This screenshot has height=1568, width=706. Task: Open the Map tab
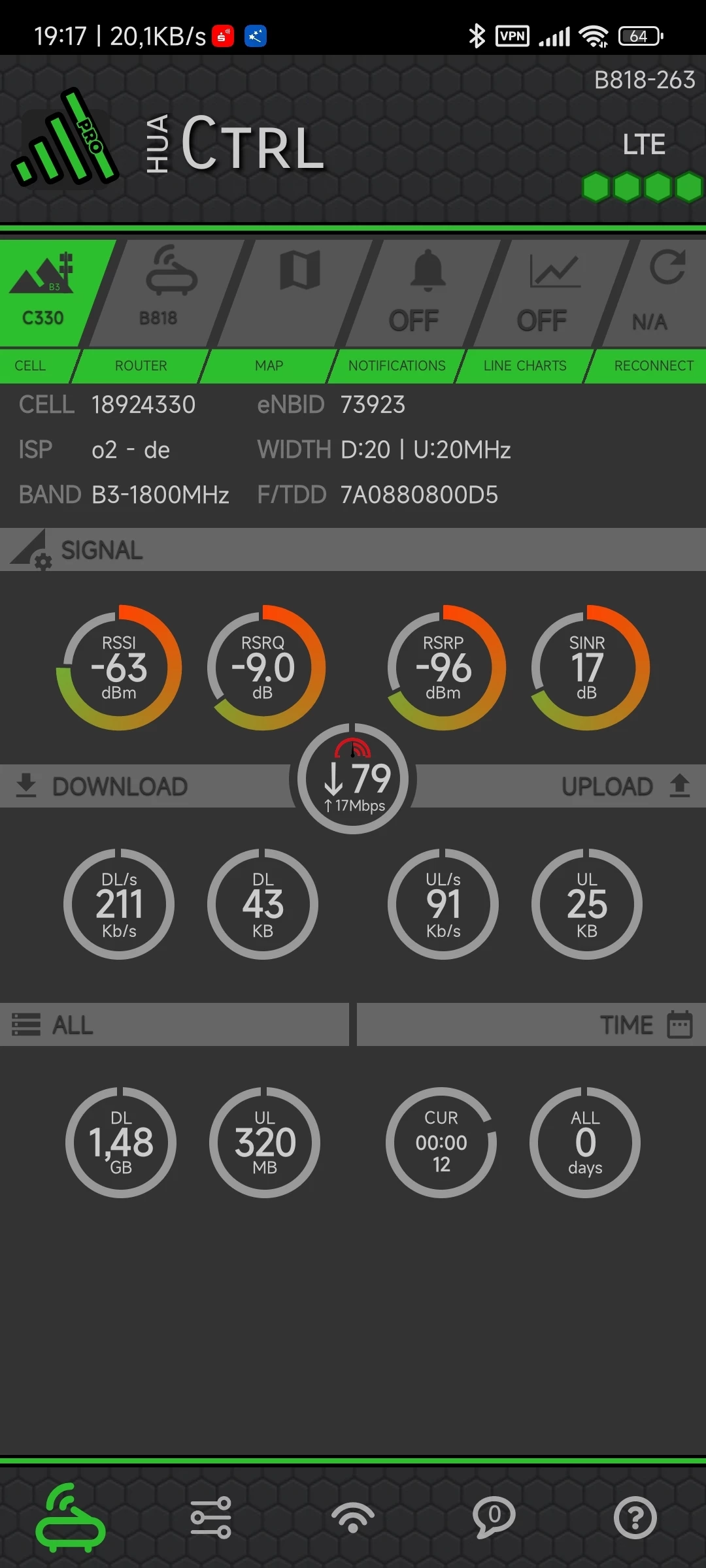click(298, 294)
